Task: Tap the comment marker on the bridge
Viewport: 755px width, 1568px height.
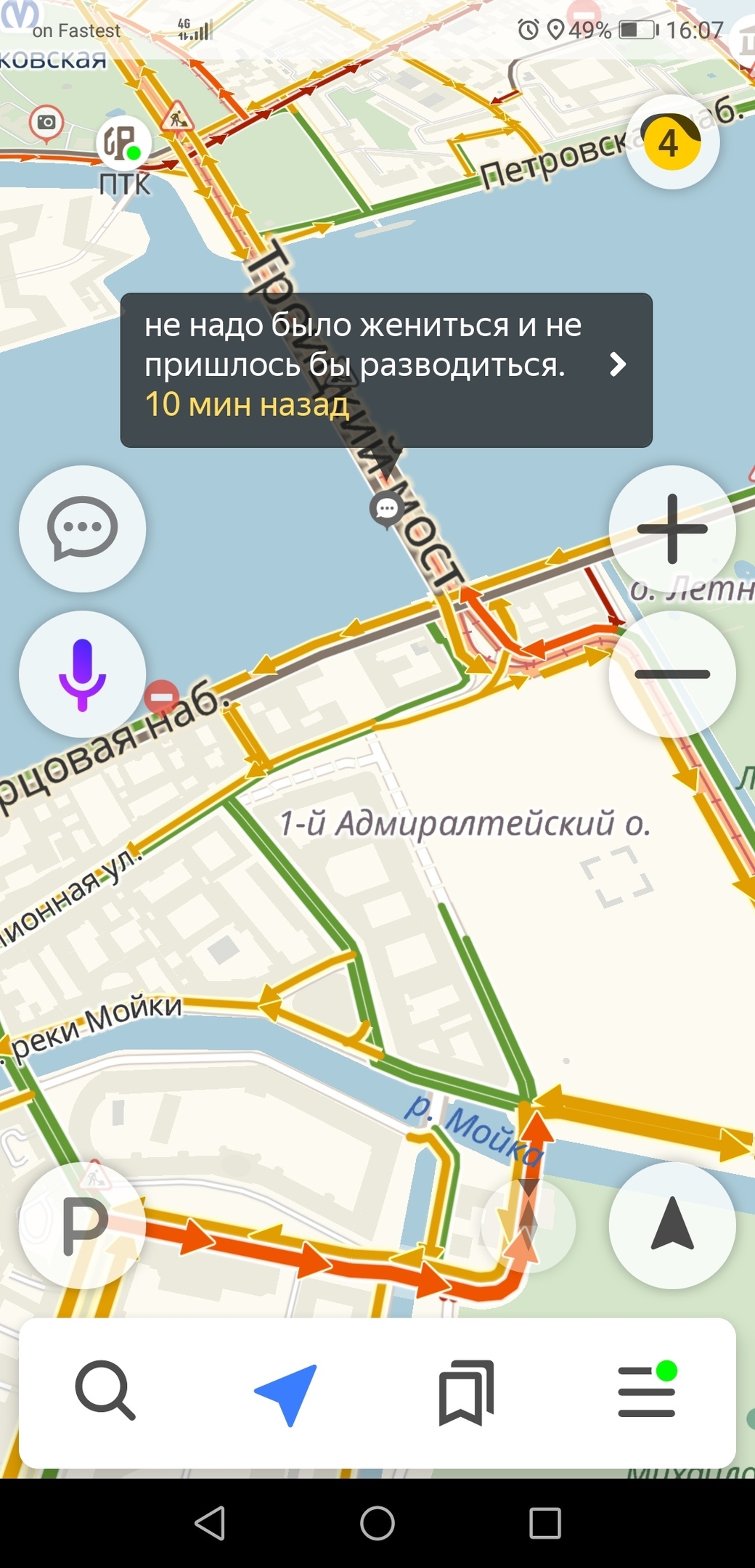Action: (387, 509)
